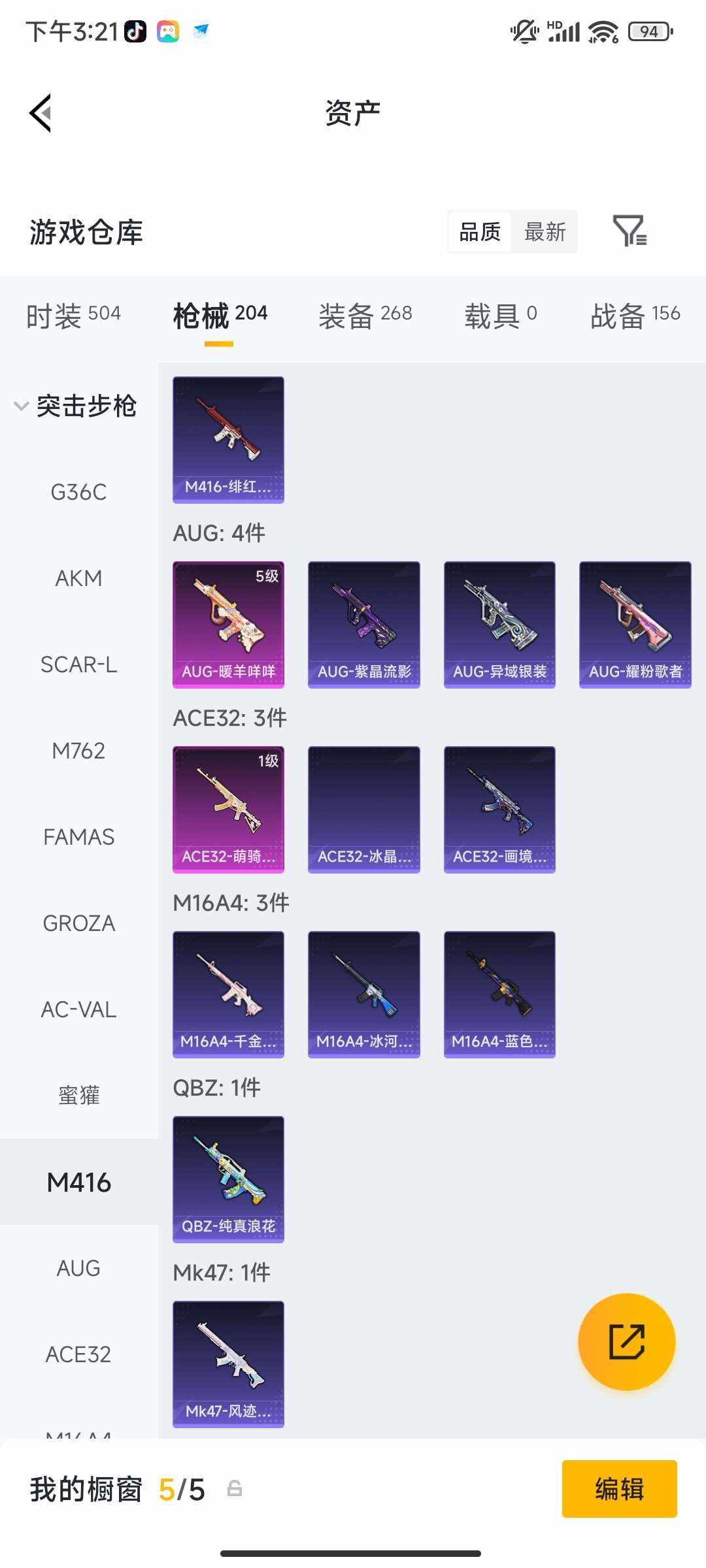Collapse the 突击步枪 category
This screenshot has width=706, height=1568.
(x=75, y=406)
